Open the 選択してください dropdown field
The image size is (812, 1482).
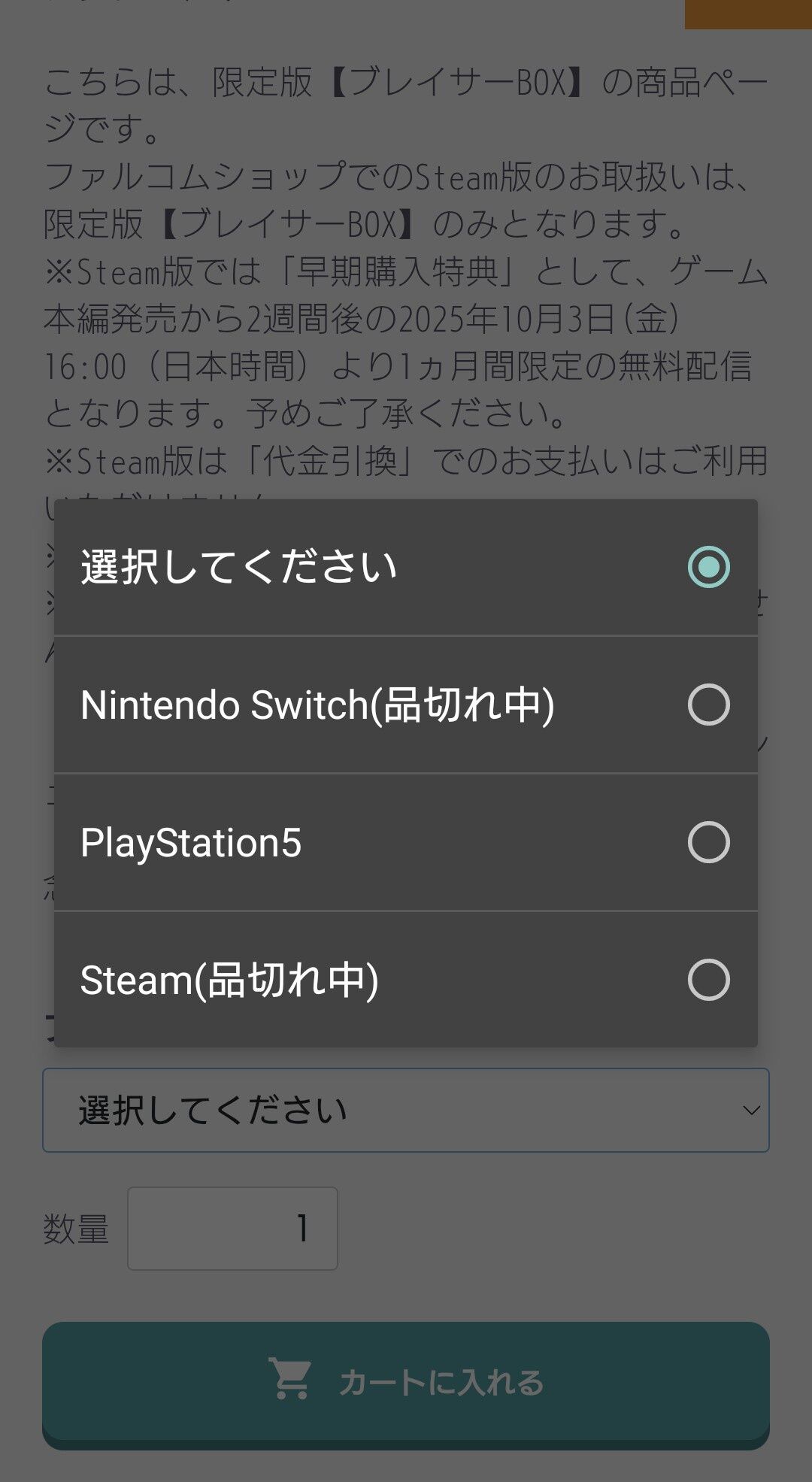point(406,1110)
